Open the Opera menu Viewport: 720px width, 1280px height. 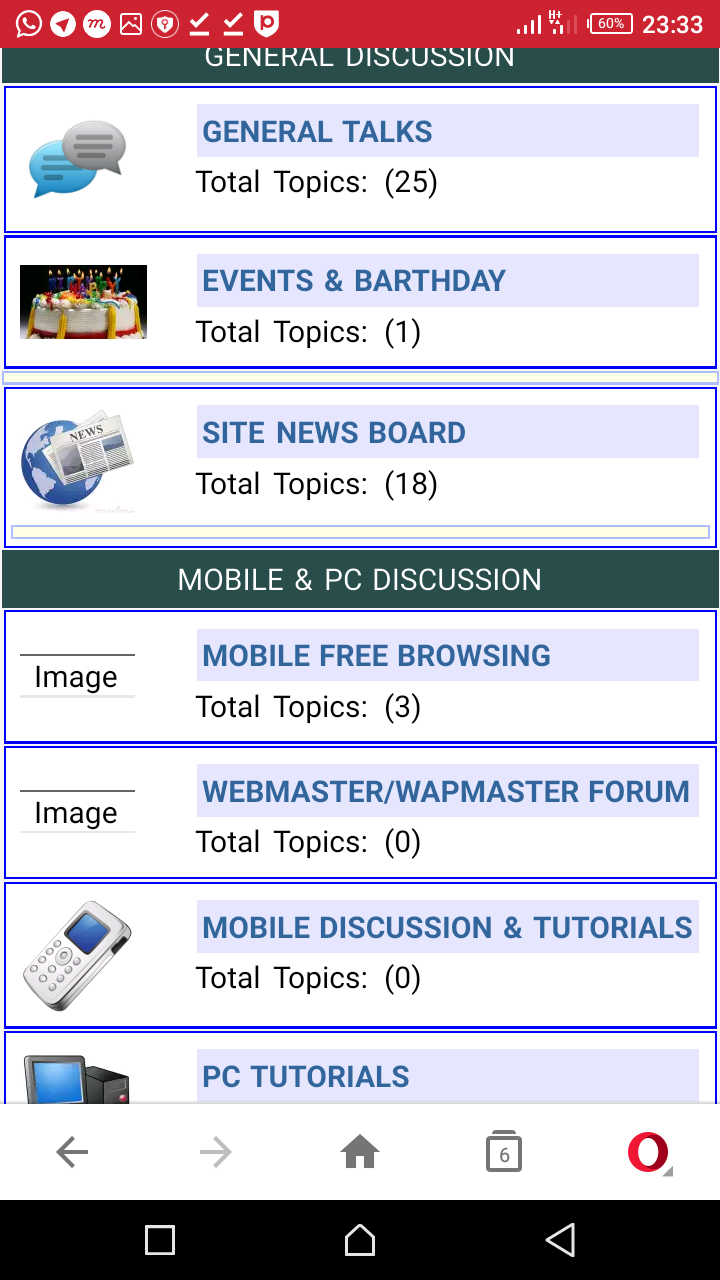click(x=648, y=1153)
